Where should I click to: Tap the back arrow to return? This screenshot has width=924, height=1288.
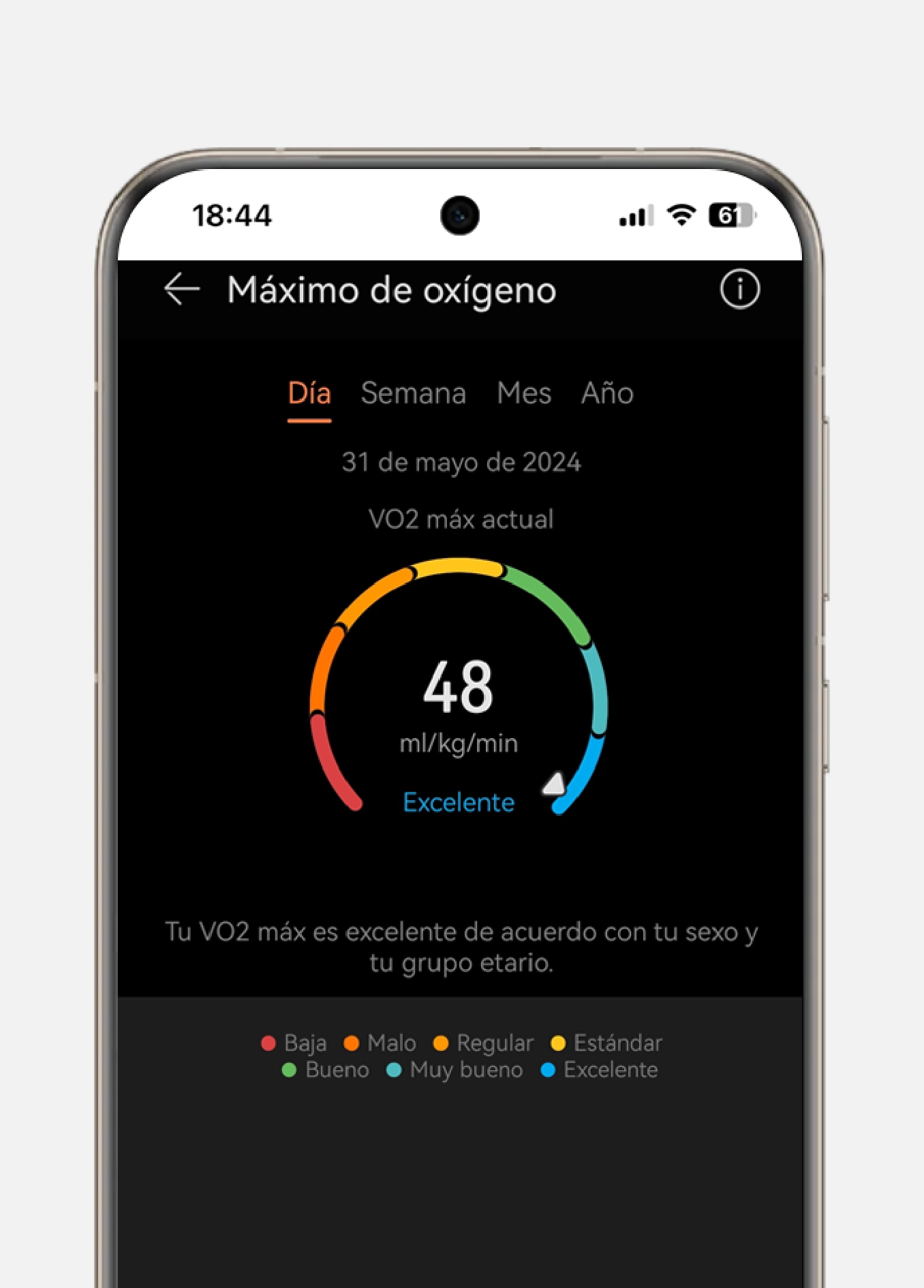[180, 289]
